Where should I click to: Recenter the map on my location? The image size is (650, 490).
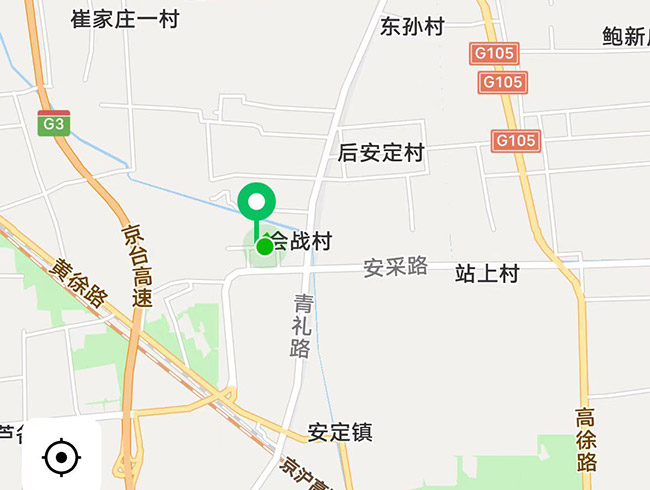coord(61,458)
